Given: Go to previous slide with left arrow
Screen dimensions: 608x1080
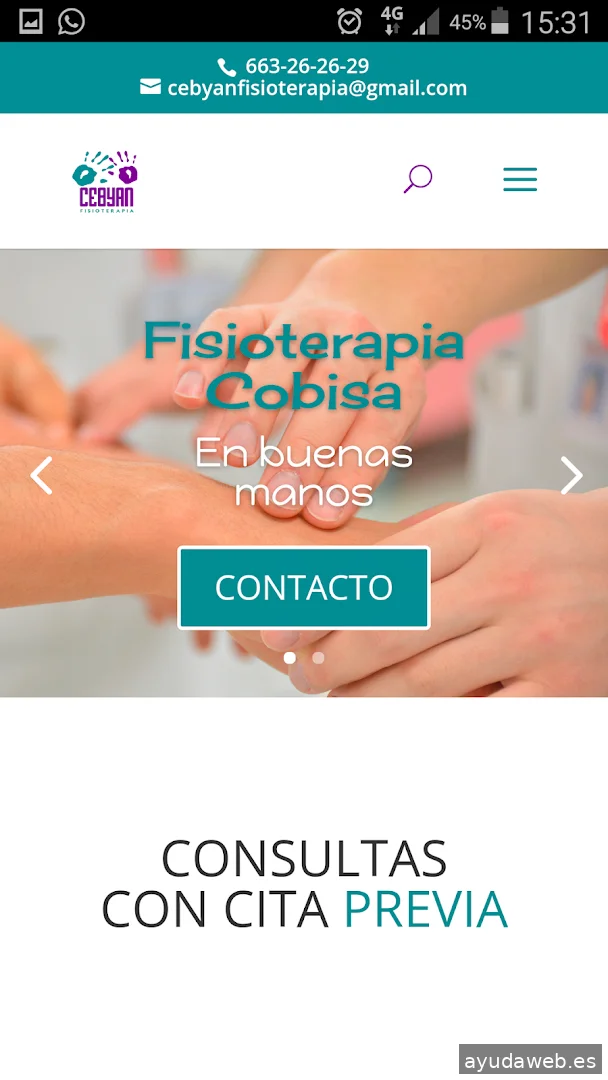Looking at the screenshot, I should coord(41,475).
